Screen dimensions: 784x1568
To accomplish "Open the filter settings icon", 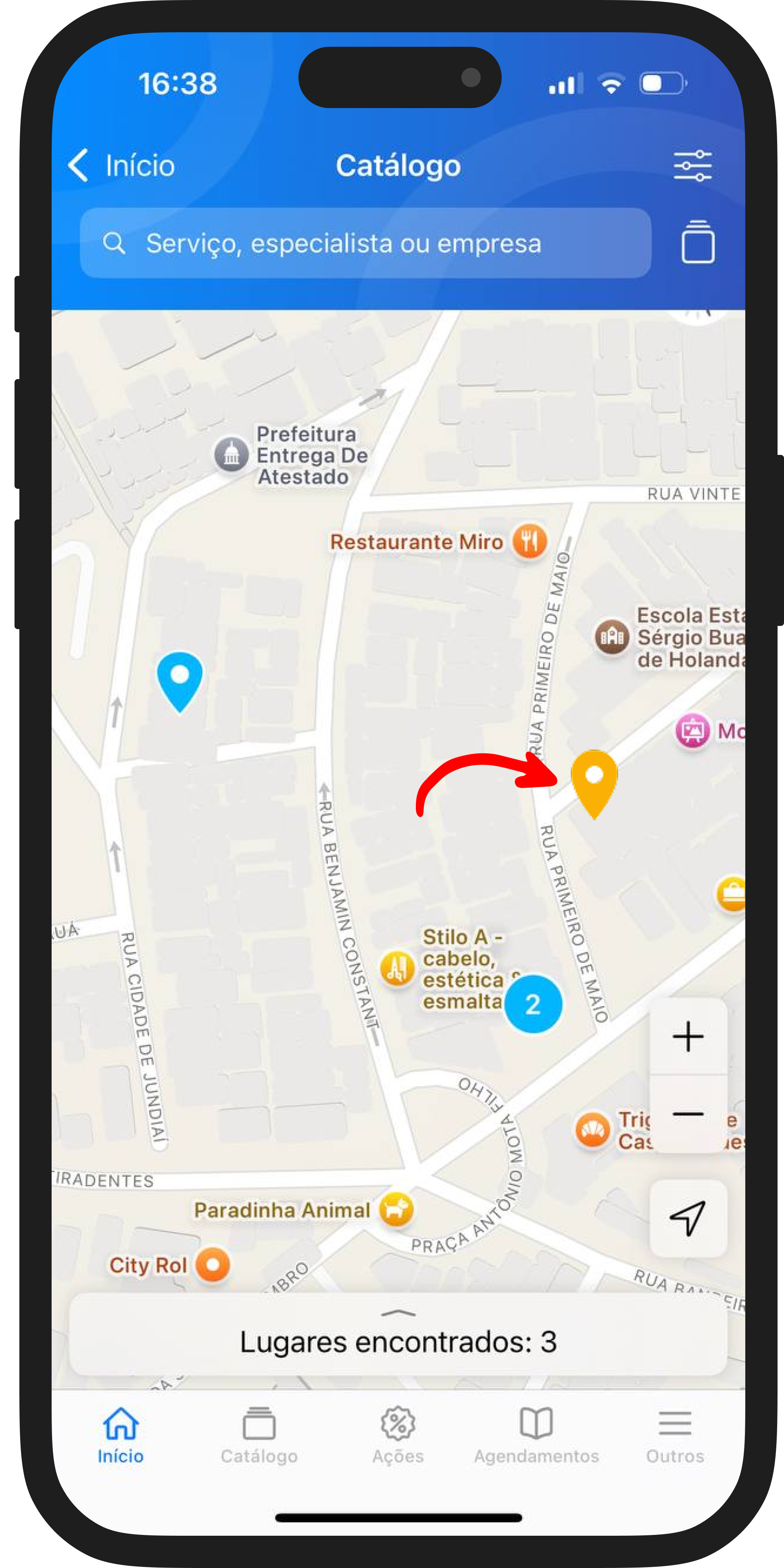I will tap(692, 166).
